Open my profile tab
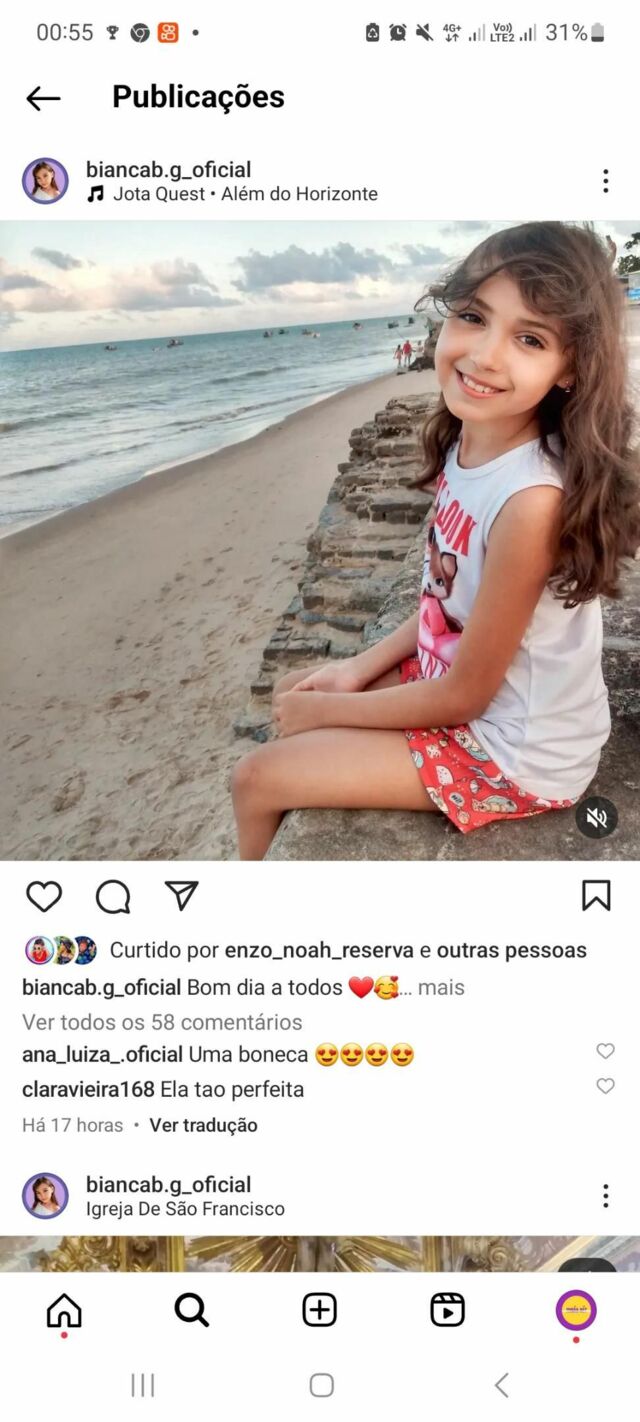640x1422 pixels. point(576,1310)
